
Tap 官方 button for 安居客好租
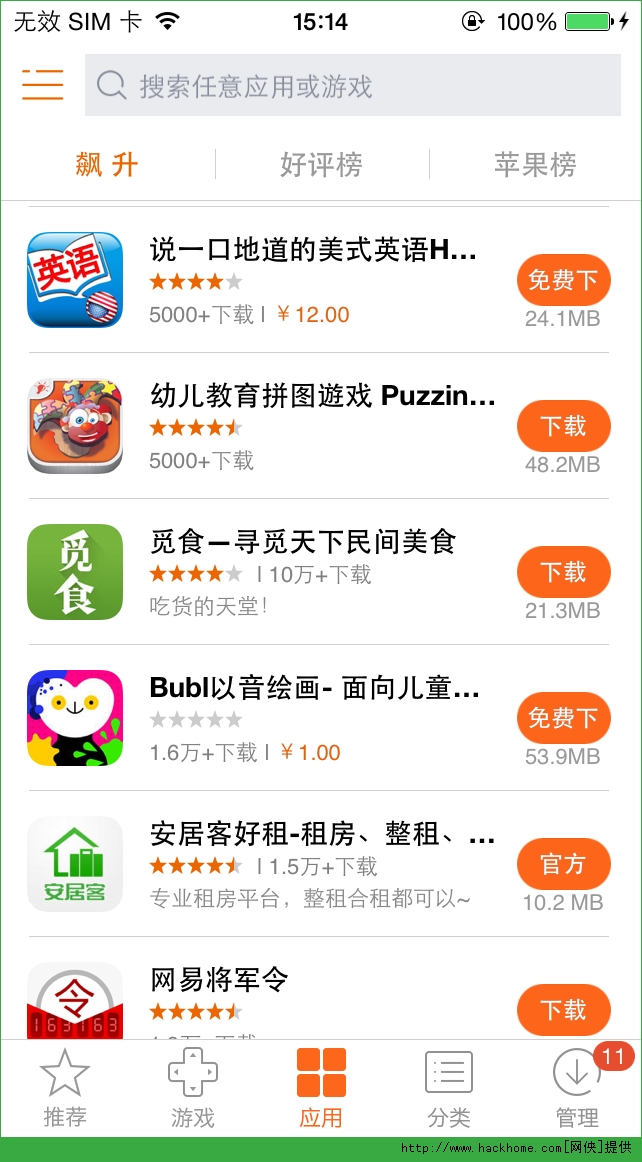pyautogui.click(x=563, y=864)
